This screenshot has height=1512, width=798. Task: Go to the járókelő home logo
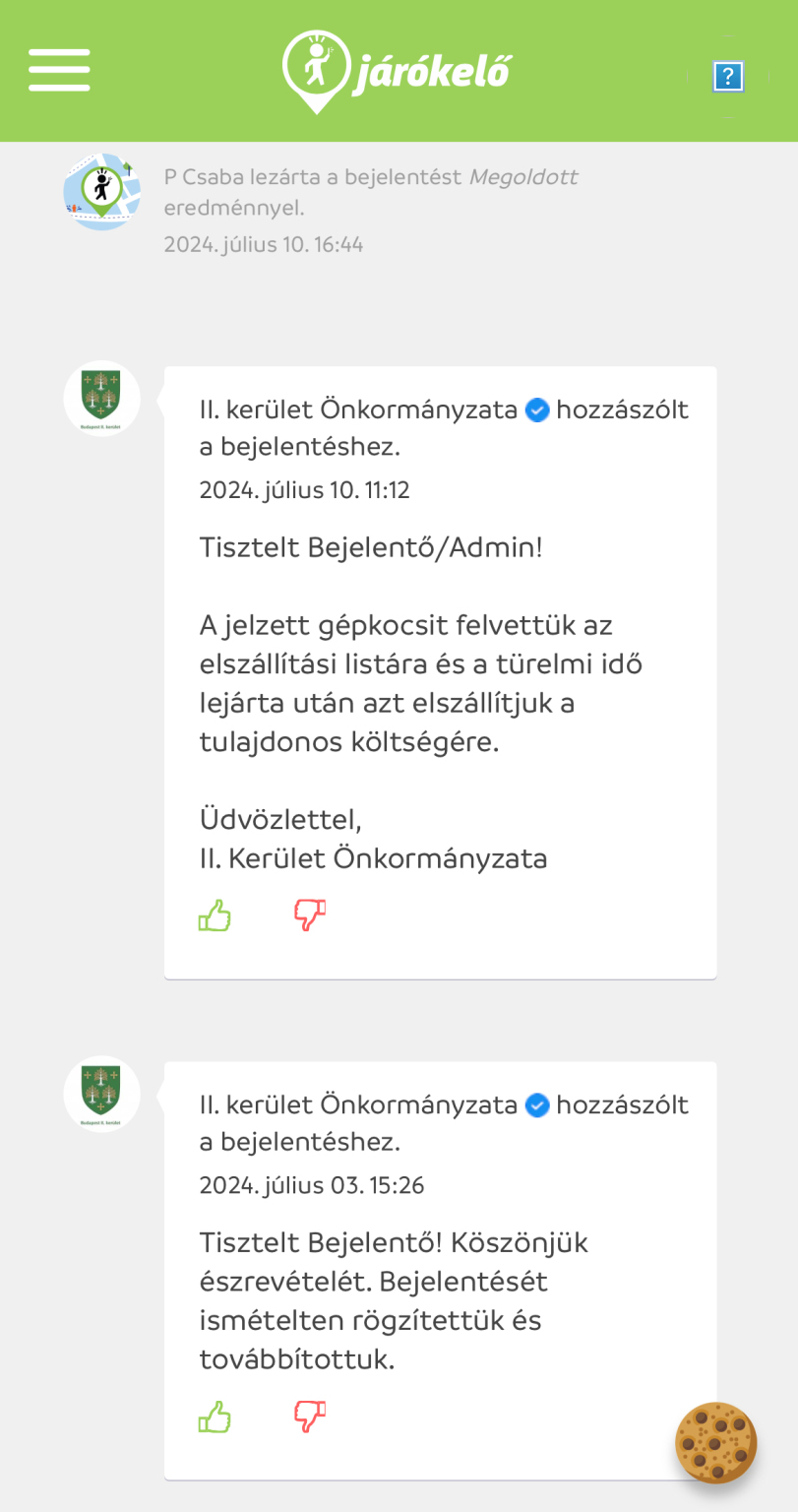coord(397,71)
